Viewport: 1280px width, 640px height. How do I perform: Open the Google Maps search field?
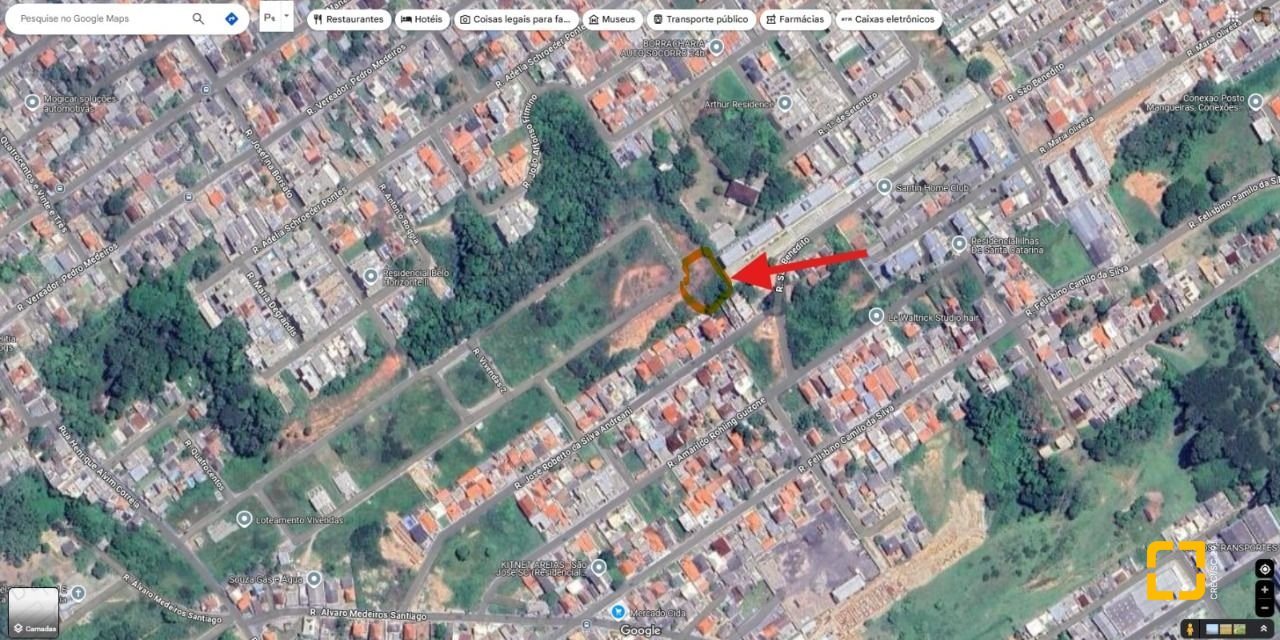click(100, 19)
